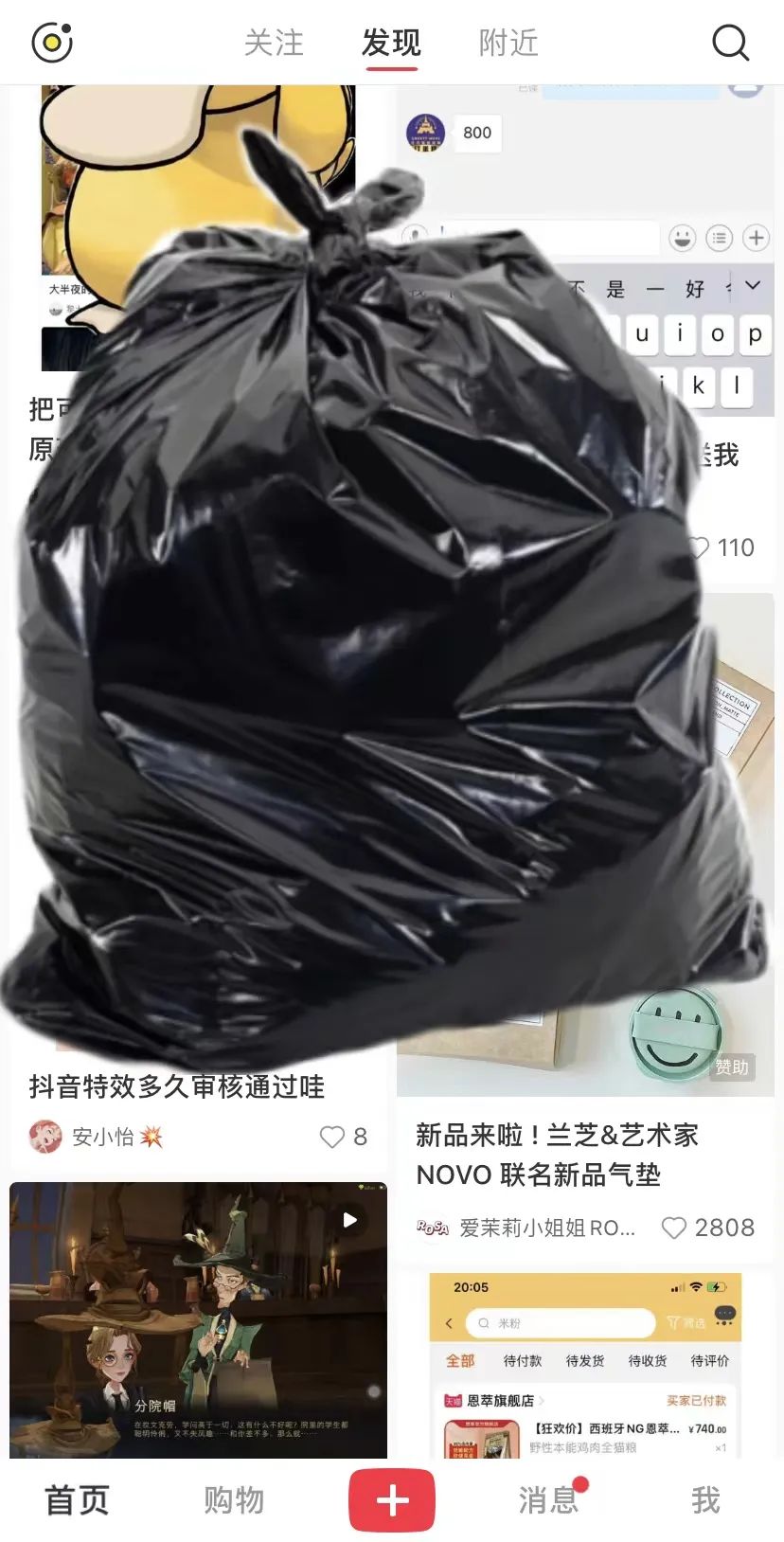This screenshot has width=784, height=1542.
Task: Open the 消息 tab
Action: click(548, 1499)
